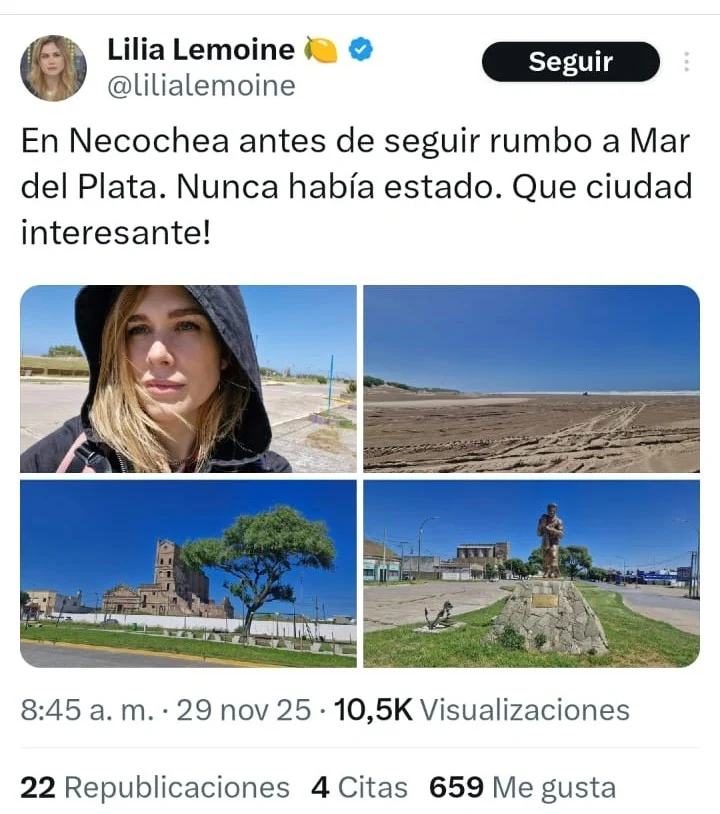Tap the Seguir button
Screen dimensions: 720x814
click(x=570, y=62)
